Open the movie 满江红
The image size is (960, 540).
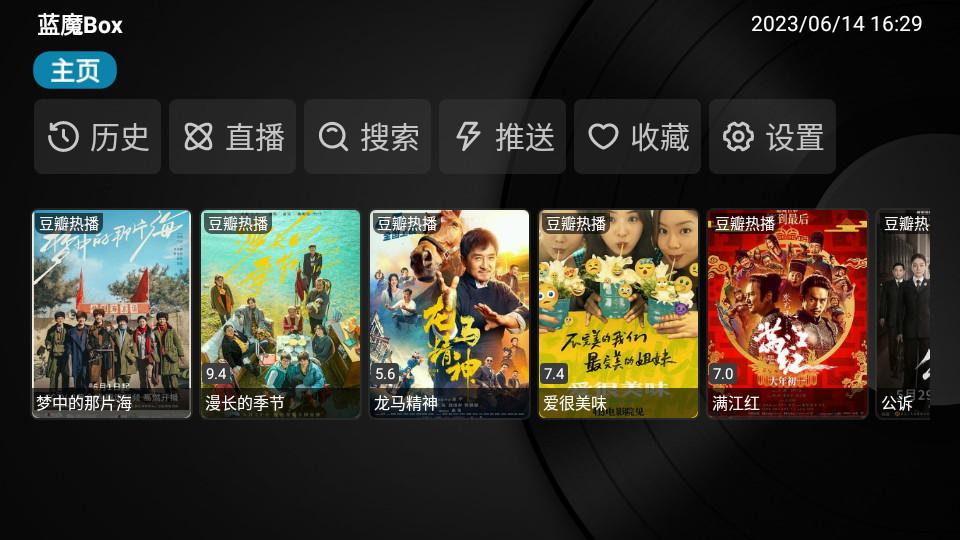click(787, 313)
